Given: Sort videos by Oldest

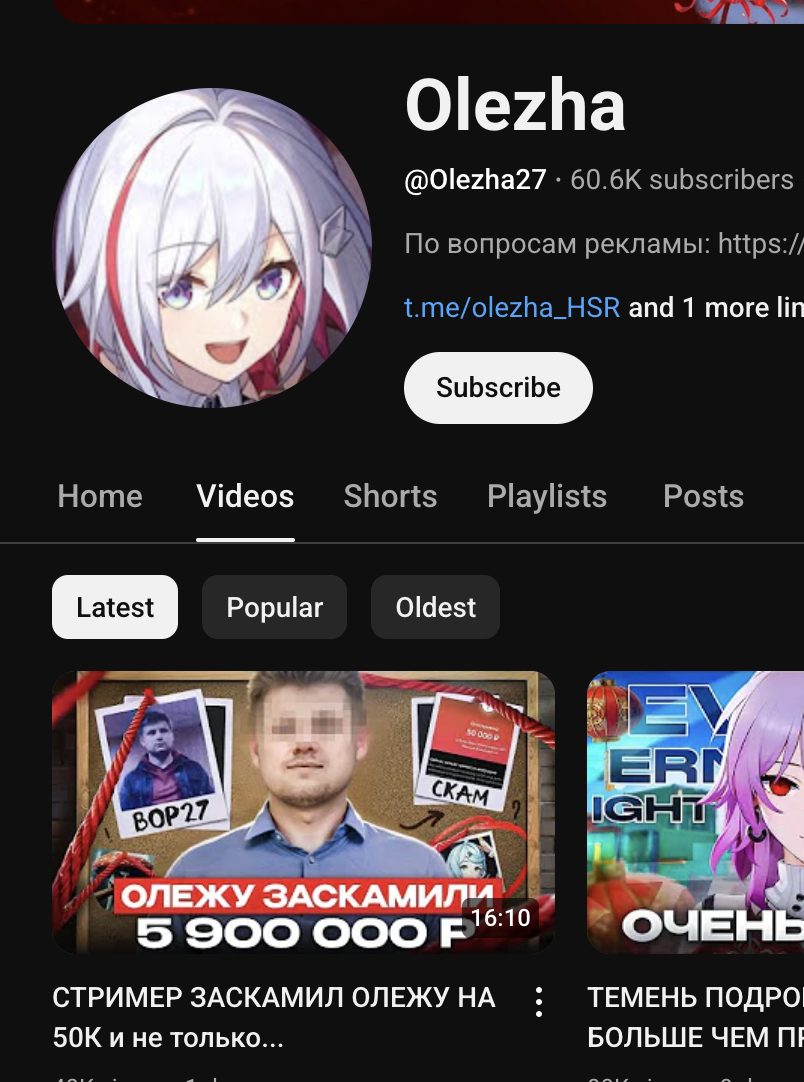Looking at the screenshot, I should coord(435,607).
